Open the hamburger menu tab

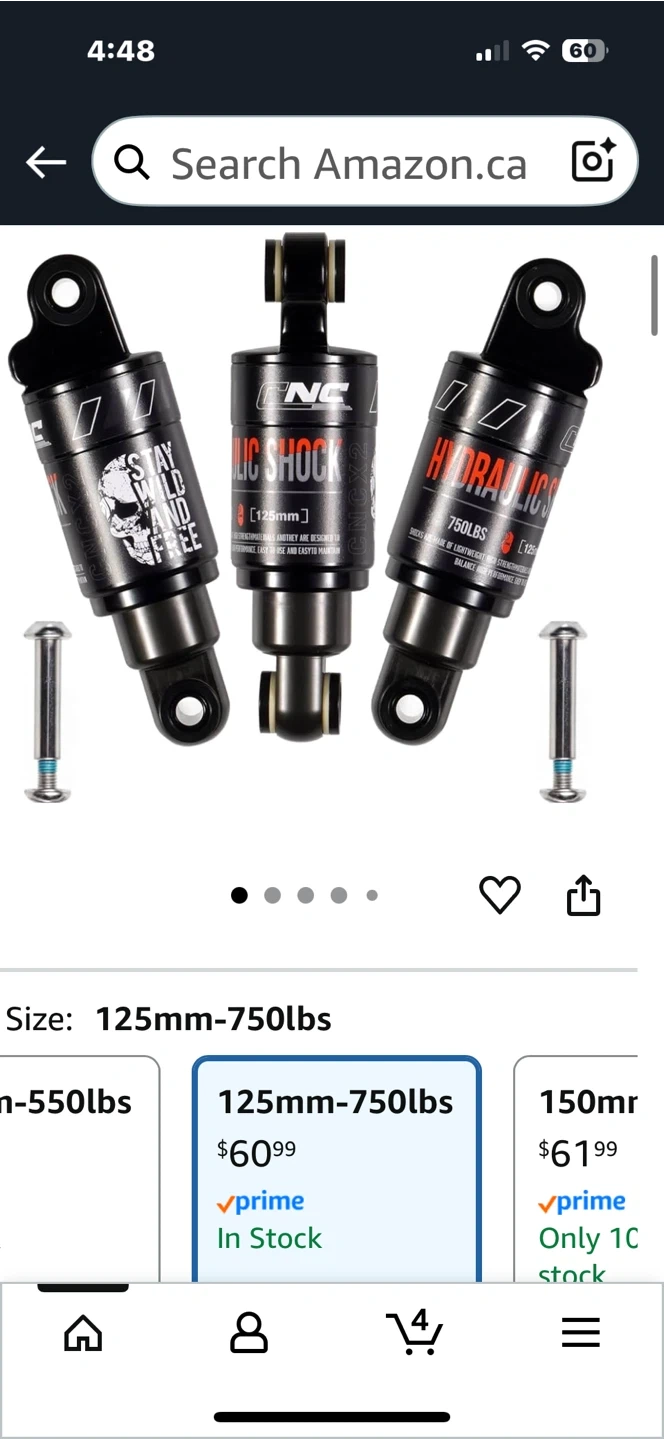click(581, 1333)
